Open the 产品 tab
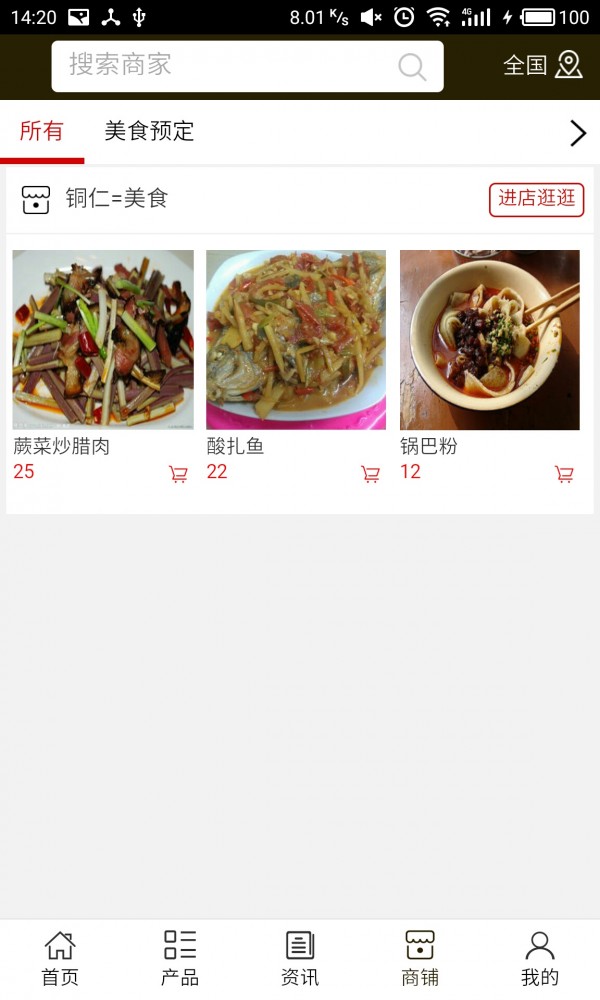 180,958
